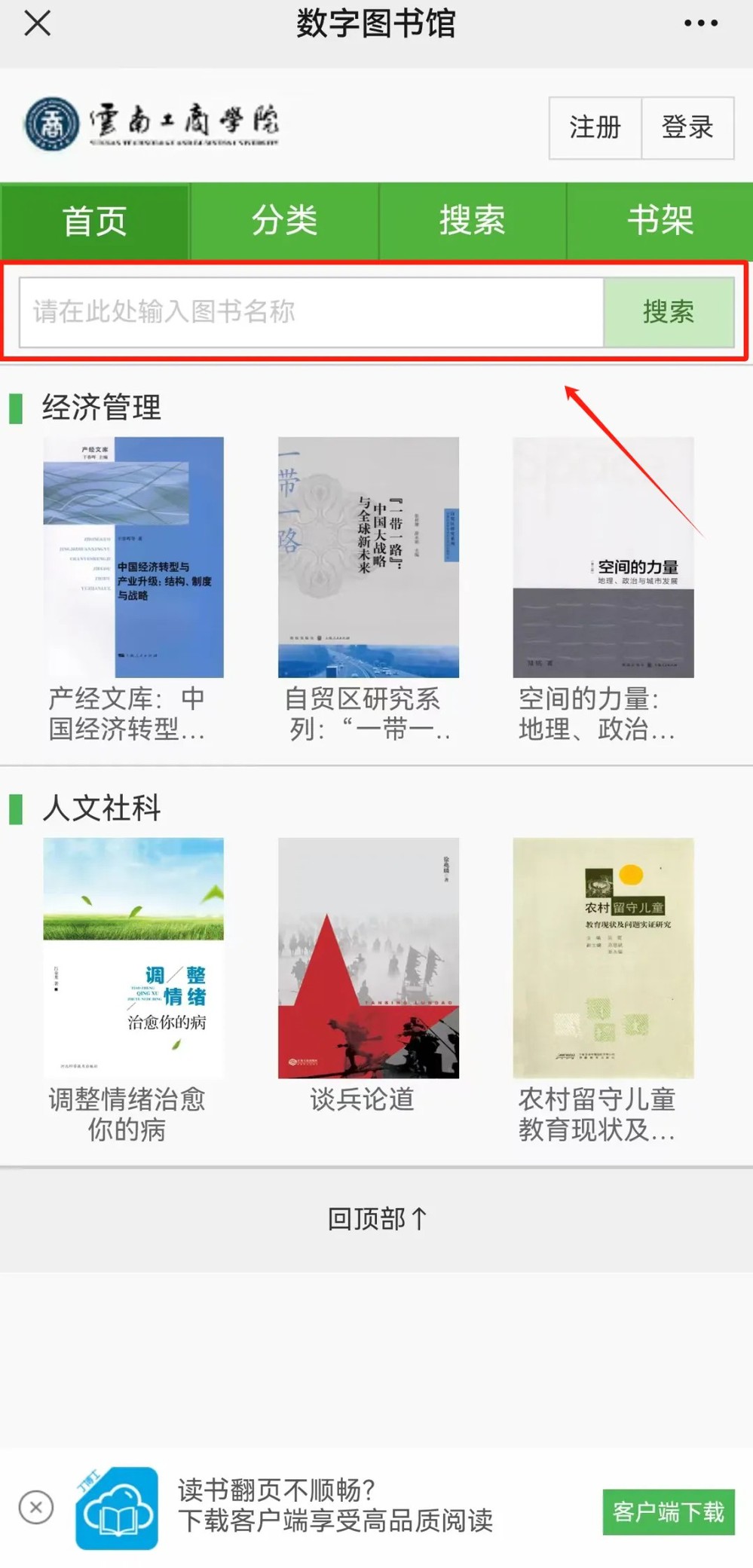
Task: Select the 首页 tab
Action: coord(95,221)
